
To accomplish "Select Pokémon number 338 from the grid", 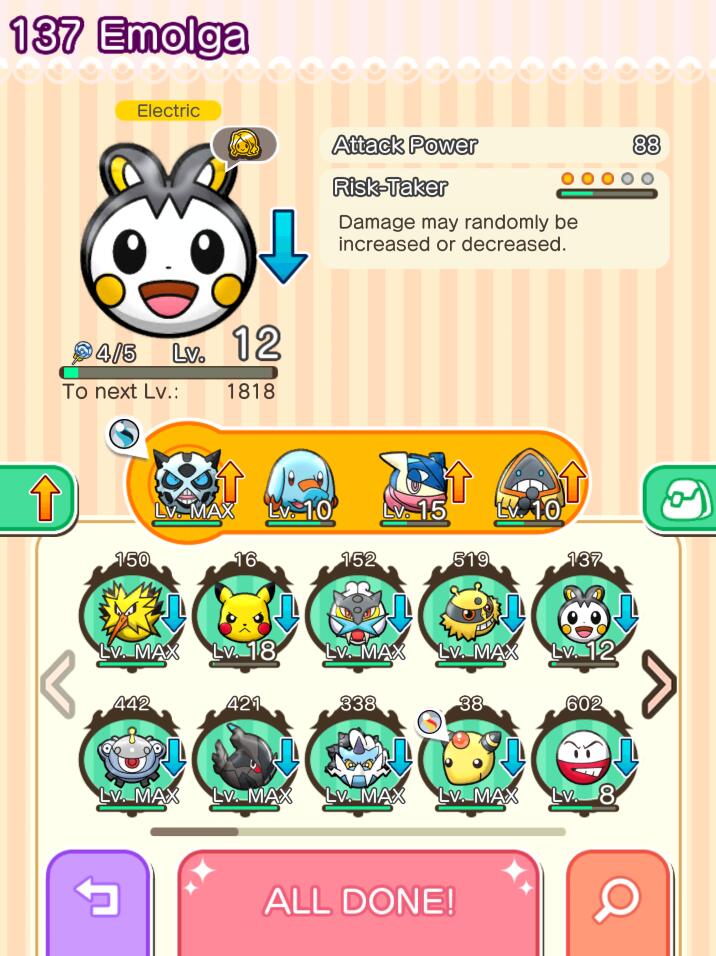I will coord(359,756).
